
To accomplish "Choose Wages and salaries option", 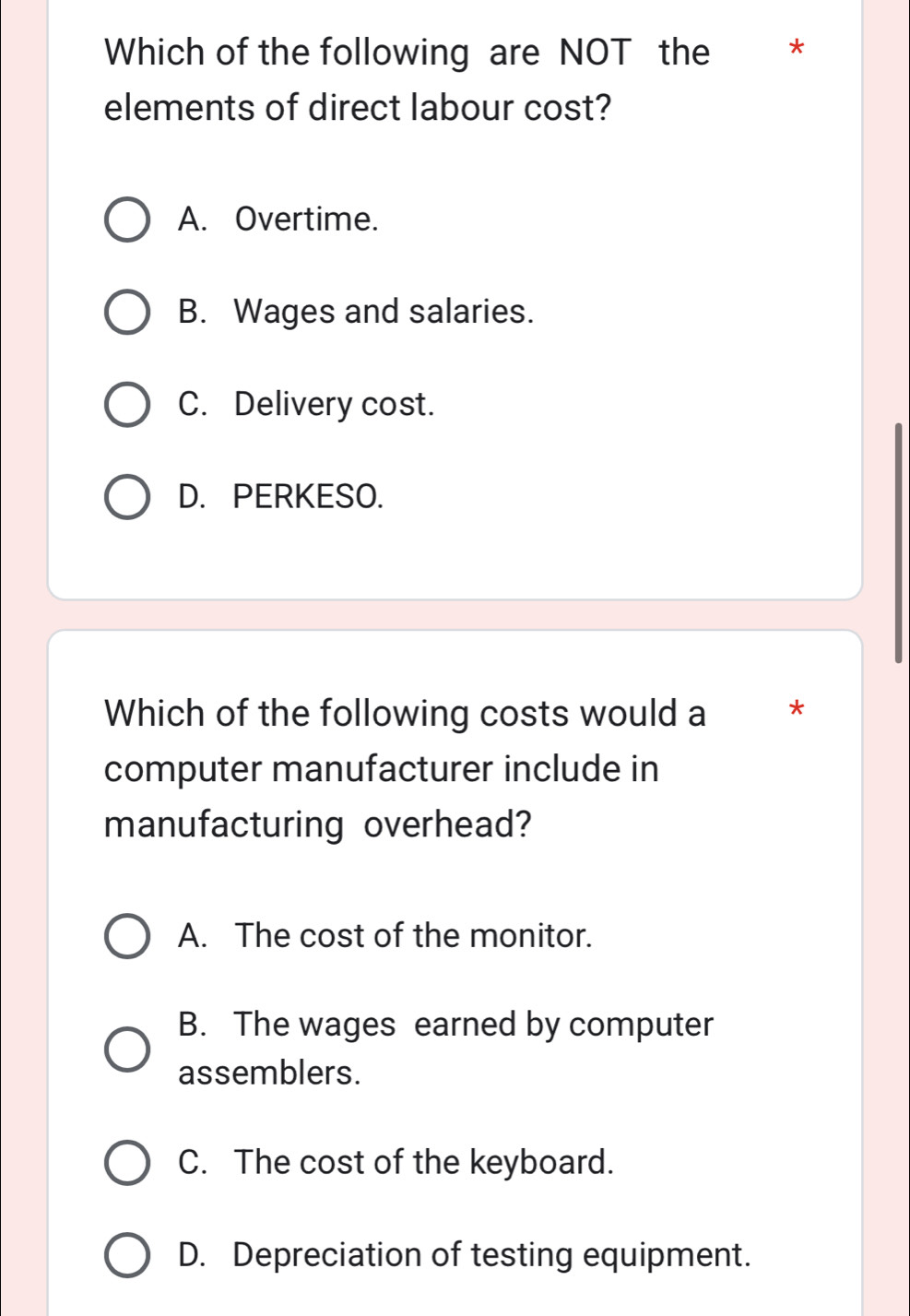I will pyautogui.click(x=126, y=313).
